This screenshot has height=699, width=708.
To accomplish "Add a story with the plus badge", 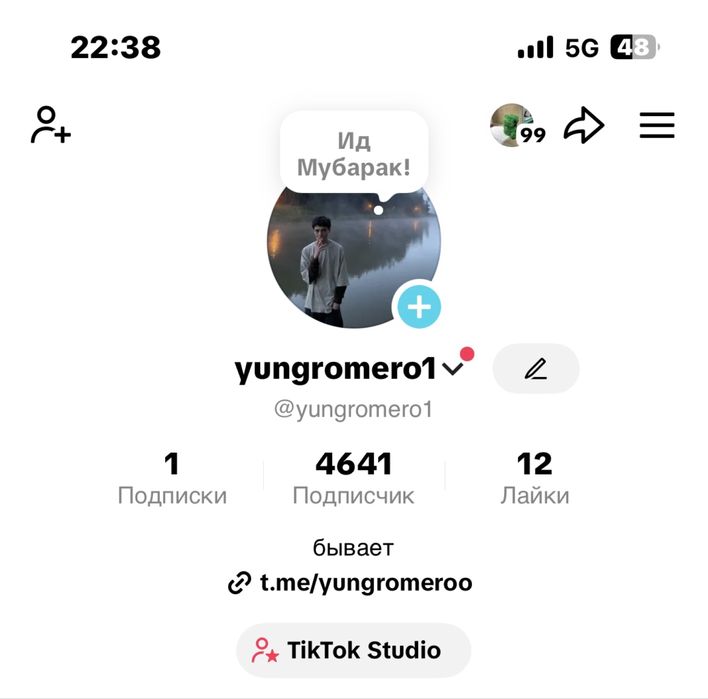I will coord(419,307).
